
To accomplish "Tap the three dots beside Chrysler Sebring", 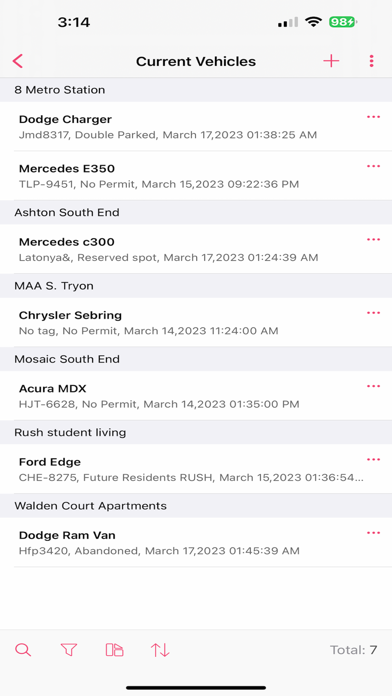I will pyautogui.click(x=373, y=312).
